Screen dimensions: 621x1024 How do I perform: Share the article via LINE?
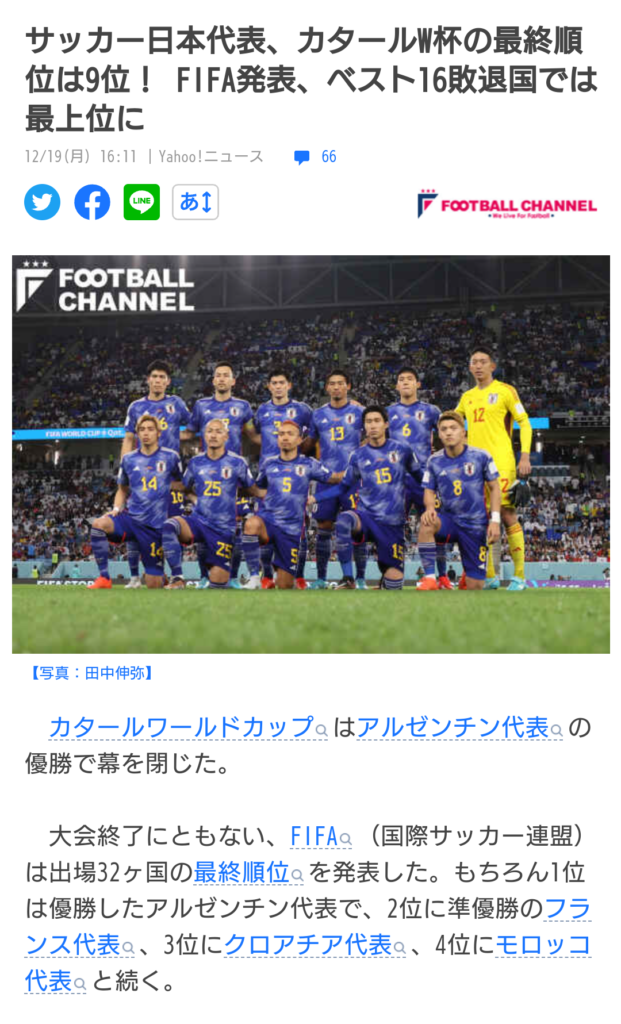[x=142, y=203]
